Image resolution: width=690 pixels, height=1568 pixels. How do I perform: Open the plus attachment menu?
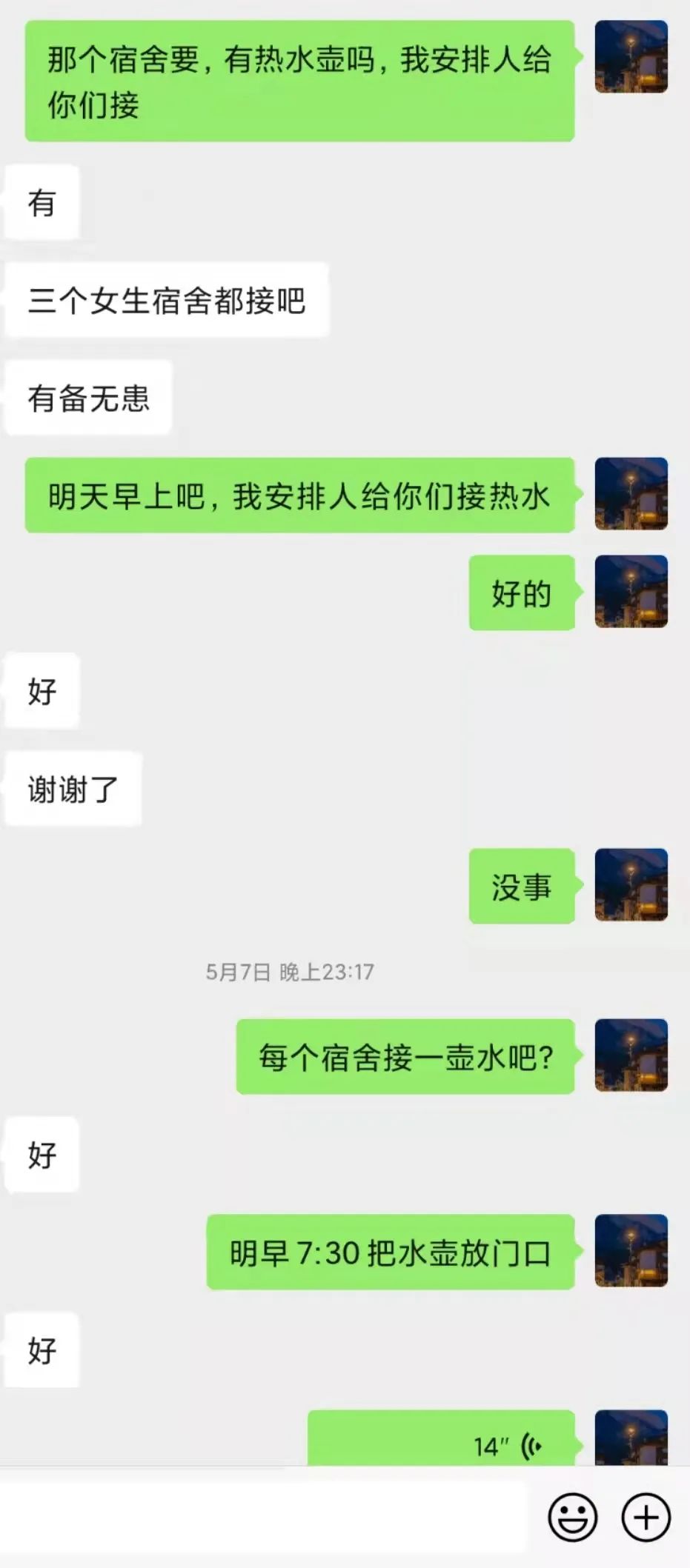tap(646, 1517)
